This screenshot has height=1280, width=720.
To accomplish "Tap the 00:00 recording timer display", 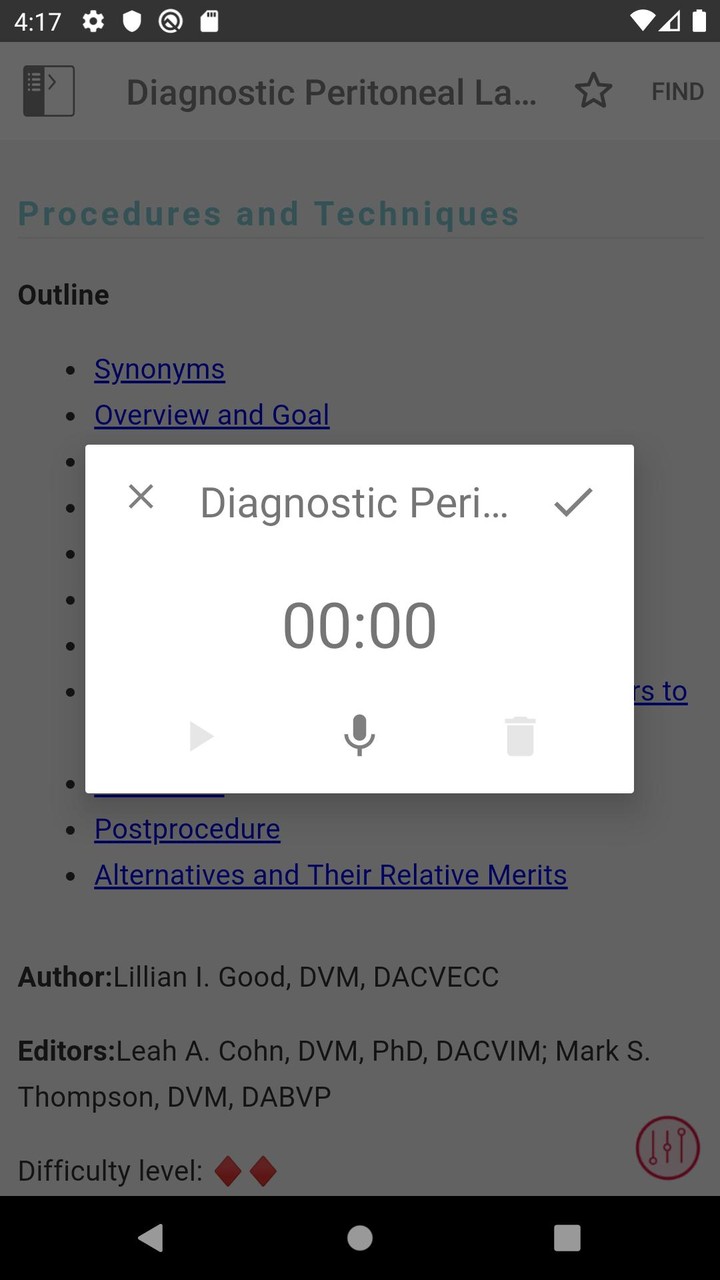I will (359, 623).
